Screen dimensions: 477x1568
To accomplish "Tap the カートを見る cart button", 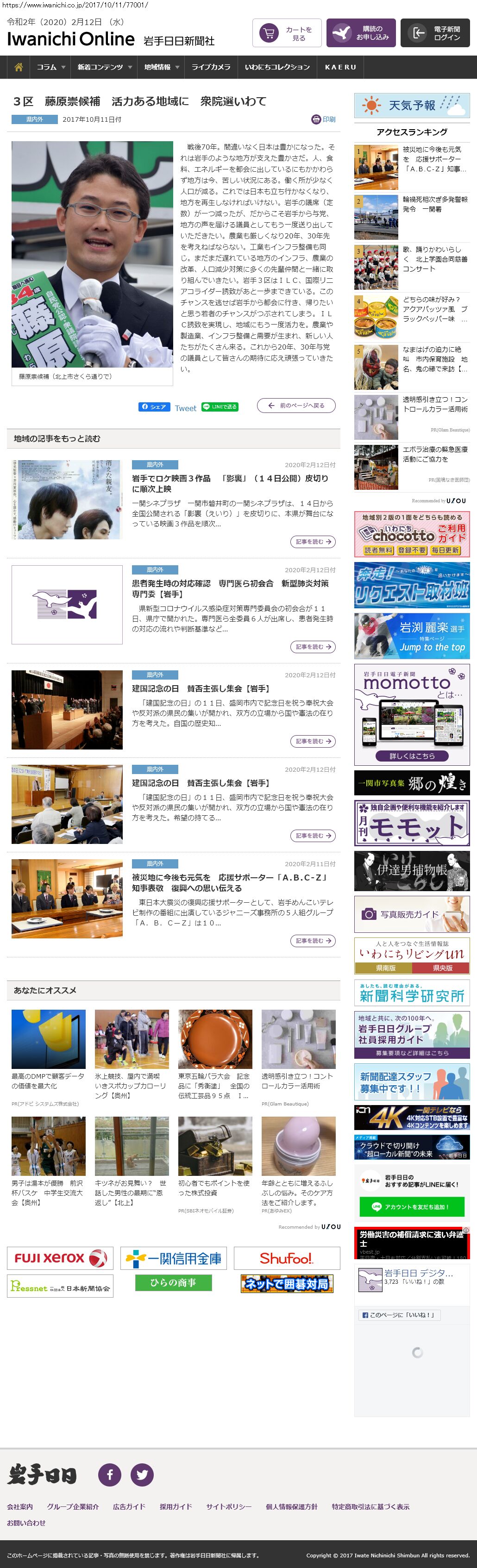I will [286, 33].
